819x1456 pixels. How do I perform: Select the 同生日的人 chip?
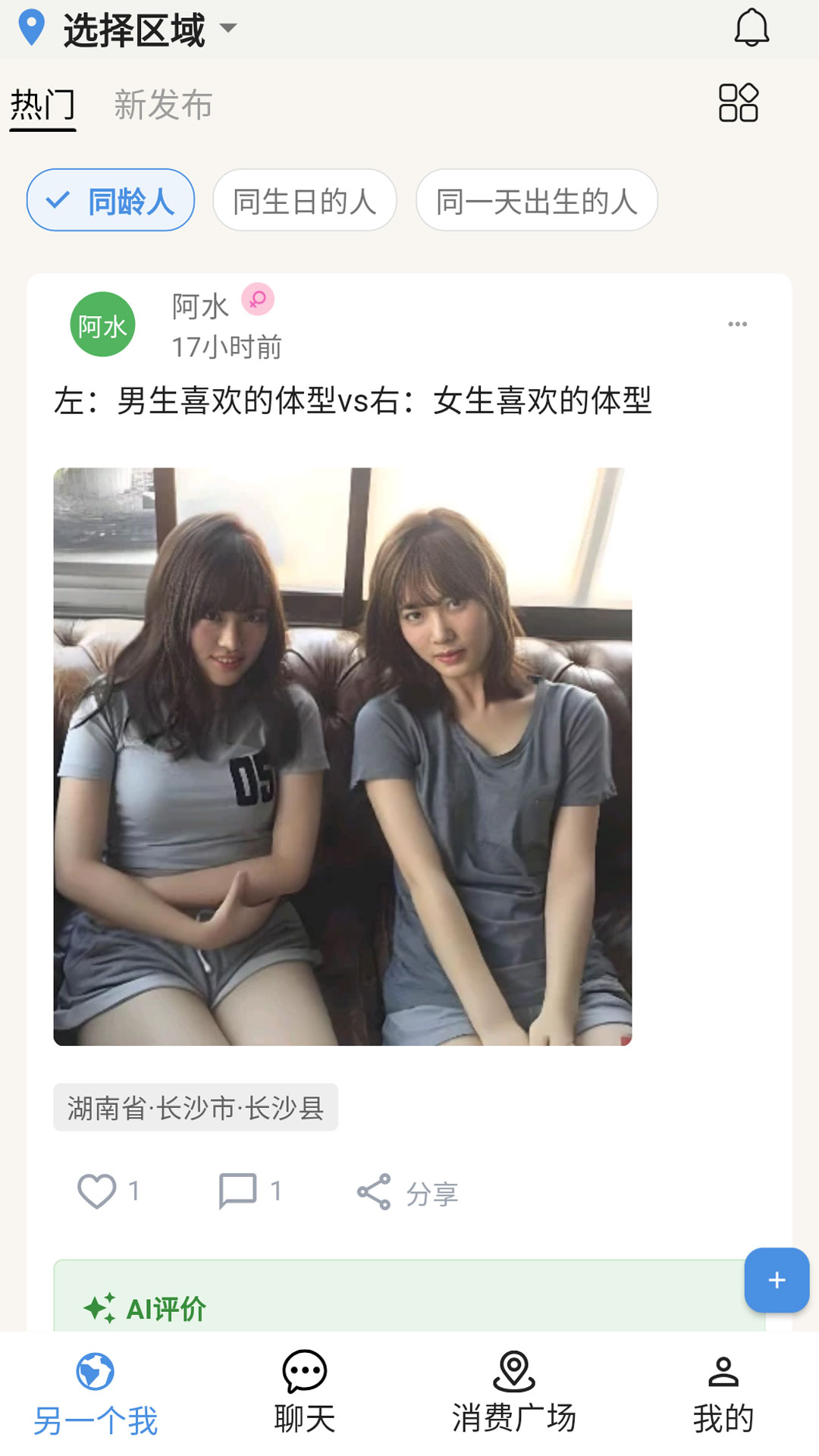pos(304,200)
